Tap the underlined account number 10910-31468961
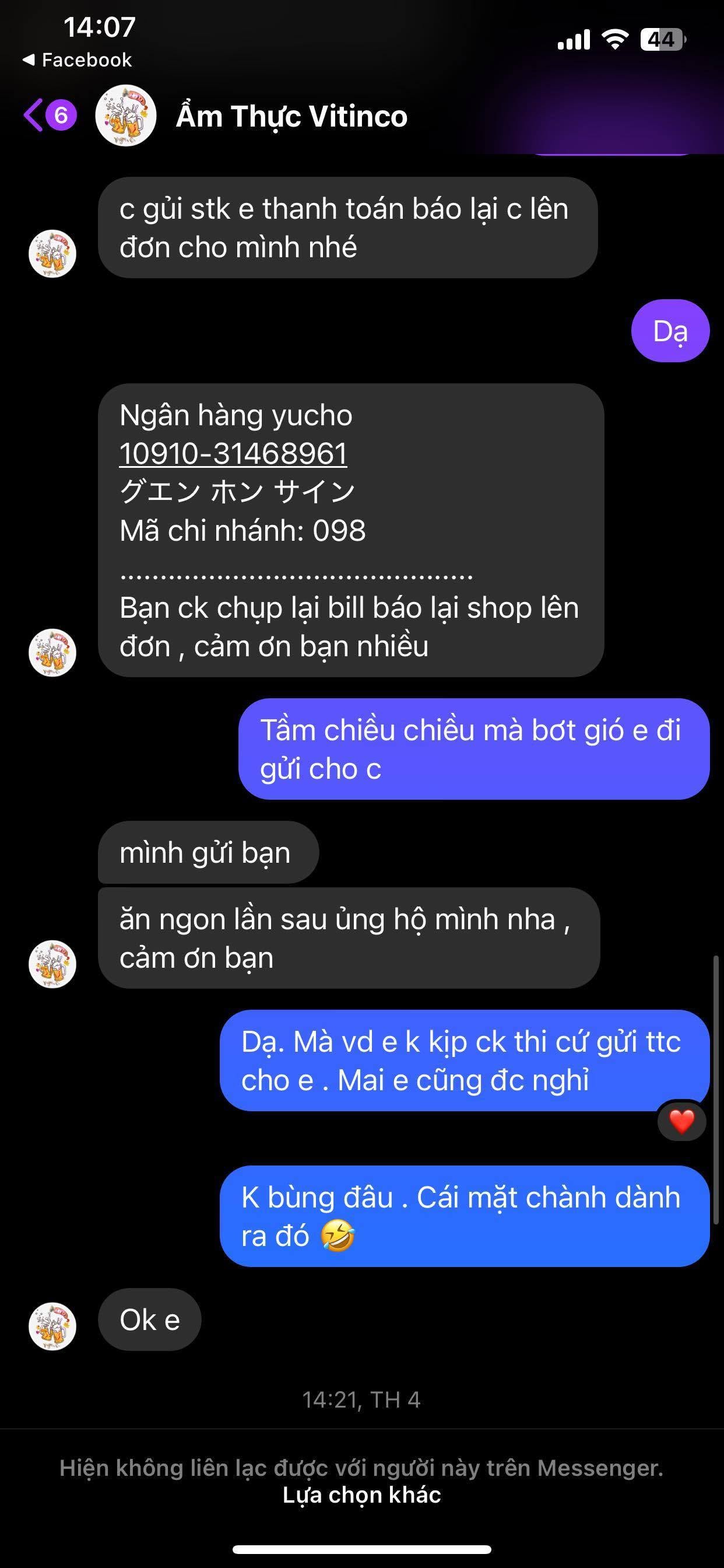 pyautogui.click(x=233, y=453)
